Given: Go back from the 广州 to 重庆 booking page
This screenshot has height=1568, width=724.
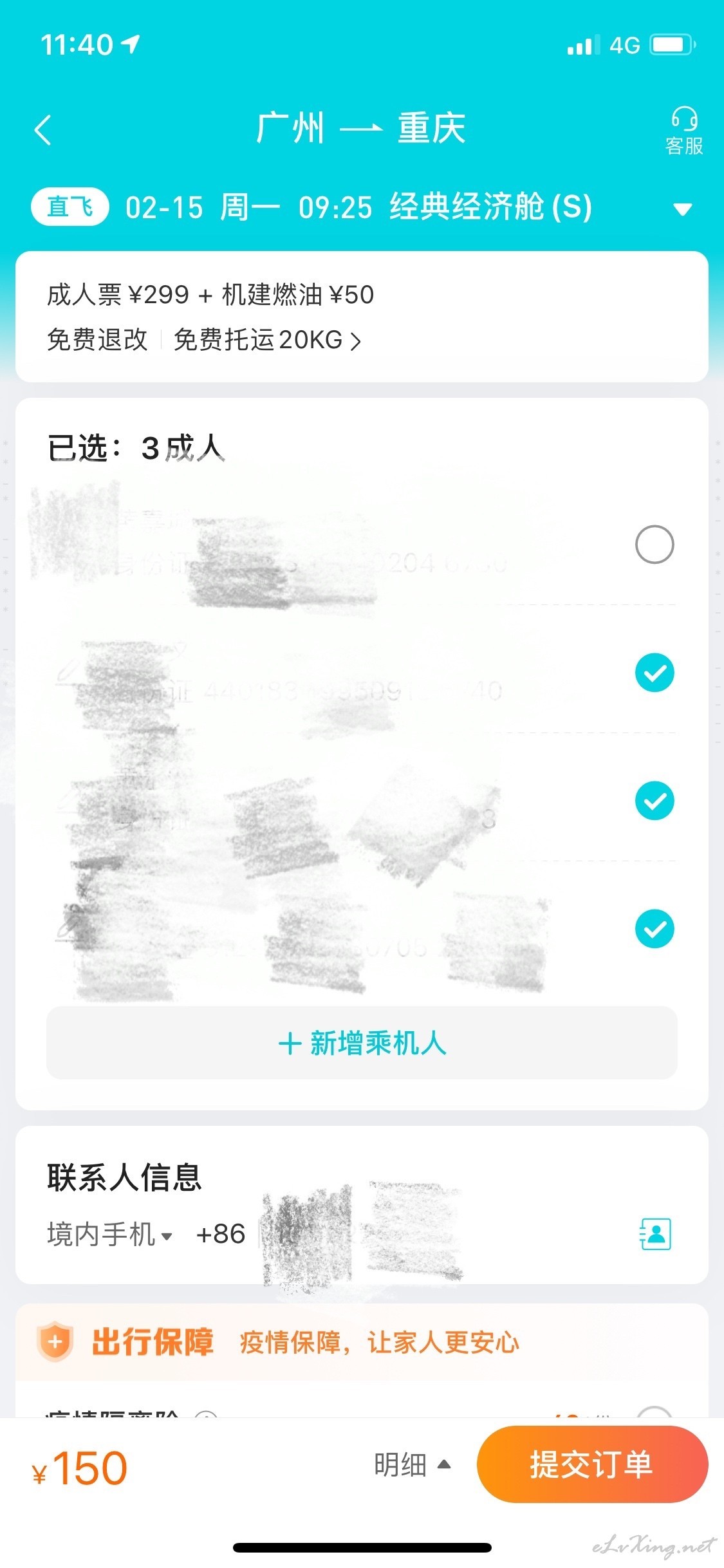Looking at the screenshot, I should point(43,130).
